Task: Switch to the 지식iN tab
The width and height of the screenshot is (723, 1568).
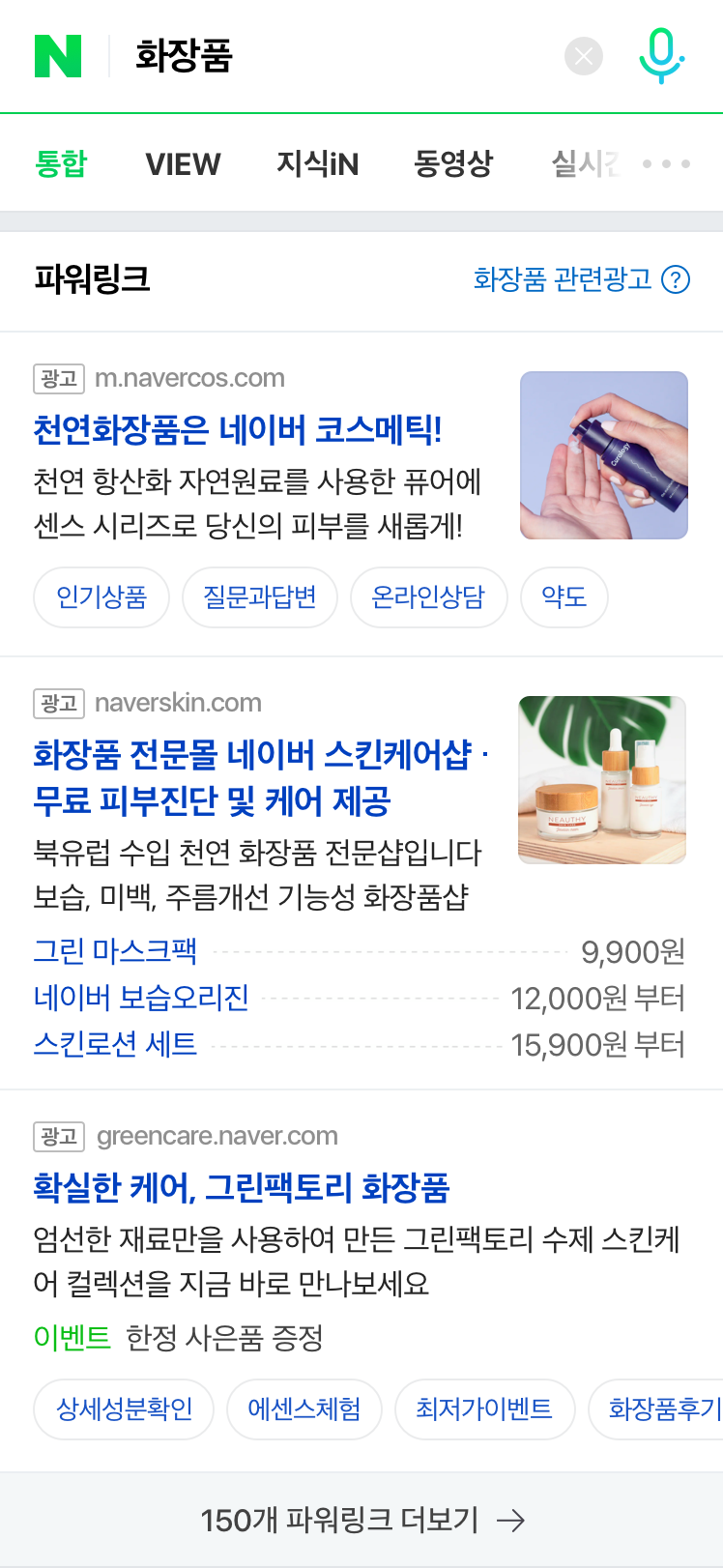Action: (317, 164)
